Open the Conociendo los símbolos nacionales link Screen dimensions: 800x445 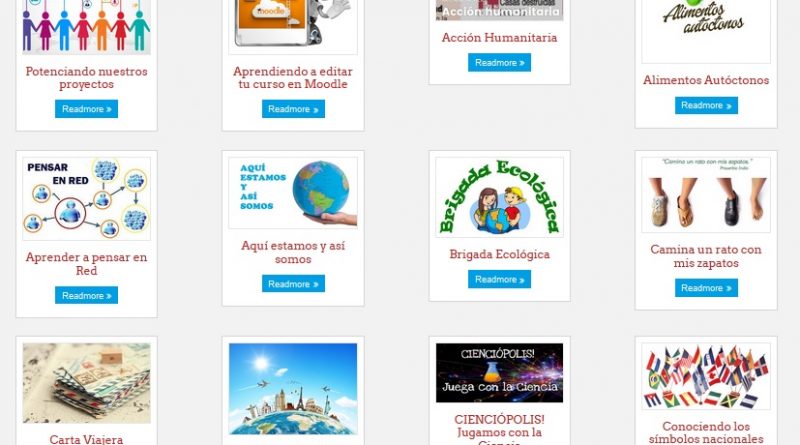click(x=706, y=433)
